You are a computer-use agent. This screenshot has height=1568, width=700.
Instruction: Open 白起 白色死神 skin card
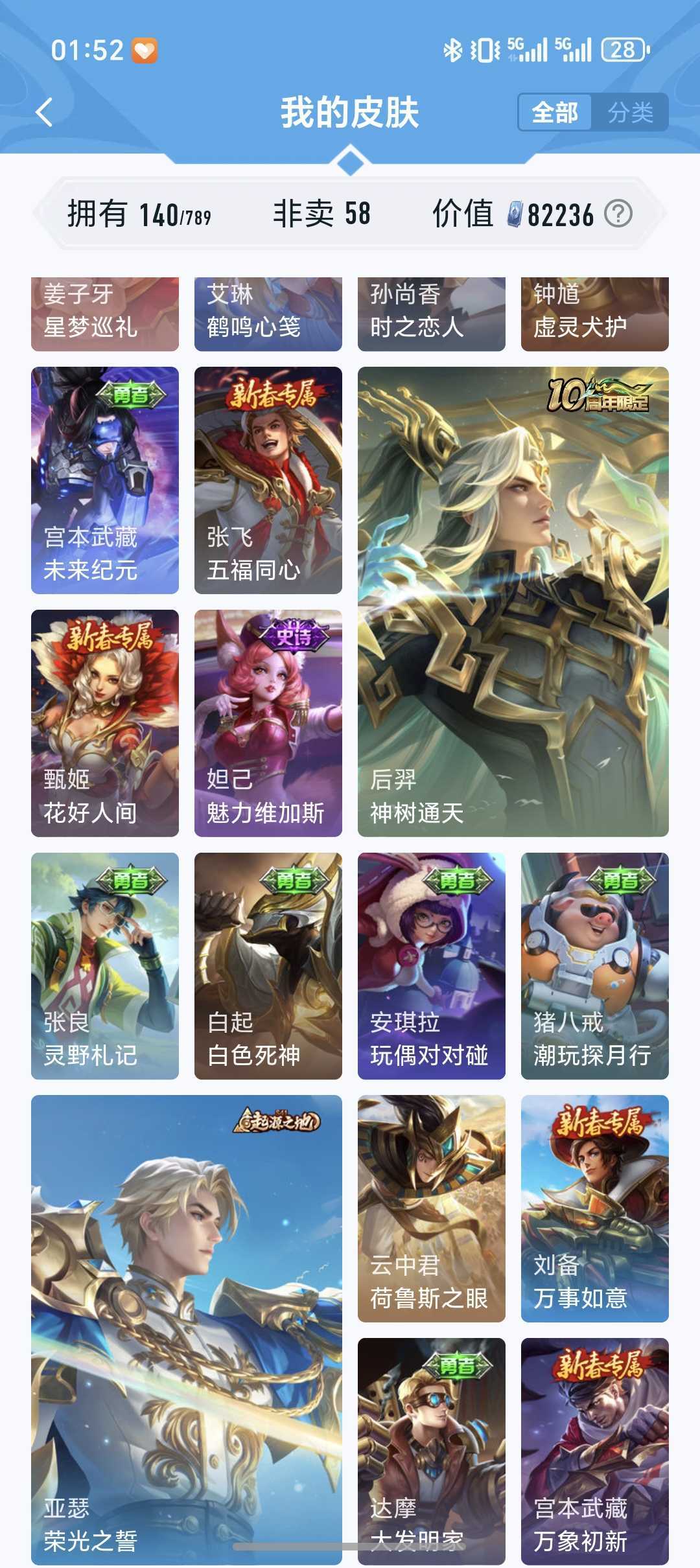[x=268, y=966]
